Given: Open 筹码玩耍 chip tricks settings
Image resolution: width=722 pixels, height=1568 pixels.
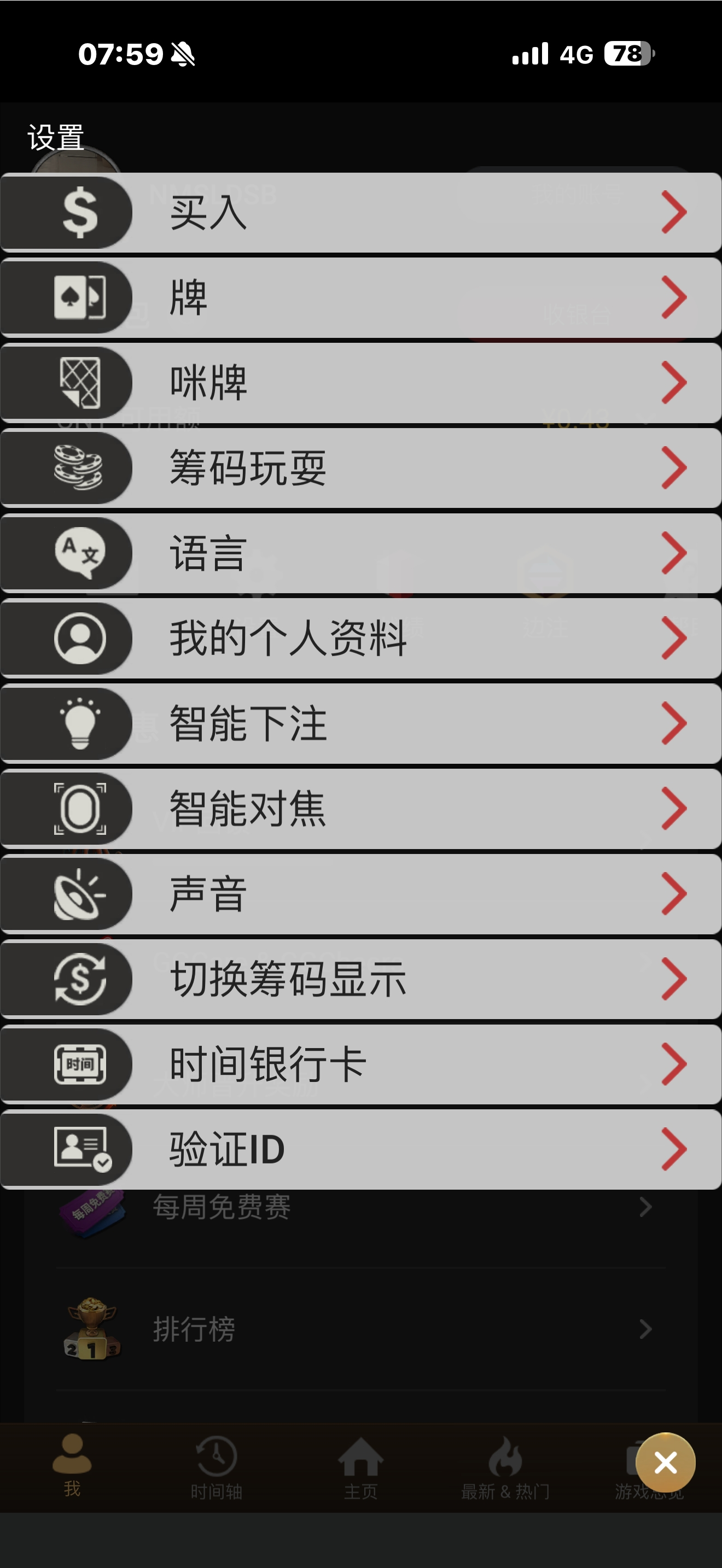Looking at the screenshot, I should coord(361,468).
